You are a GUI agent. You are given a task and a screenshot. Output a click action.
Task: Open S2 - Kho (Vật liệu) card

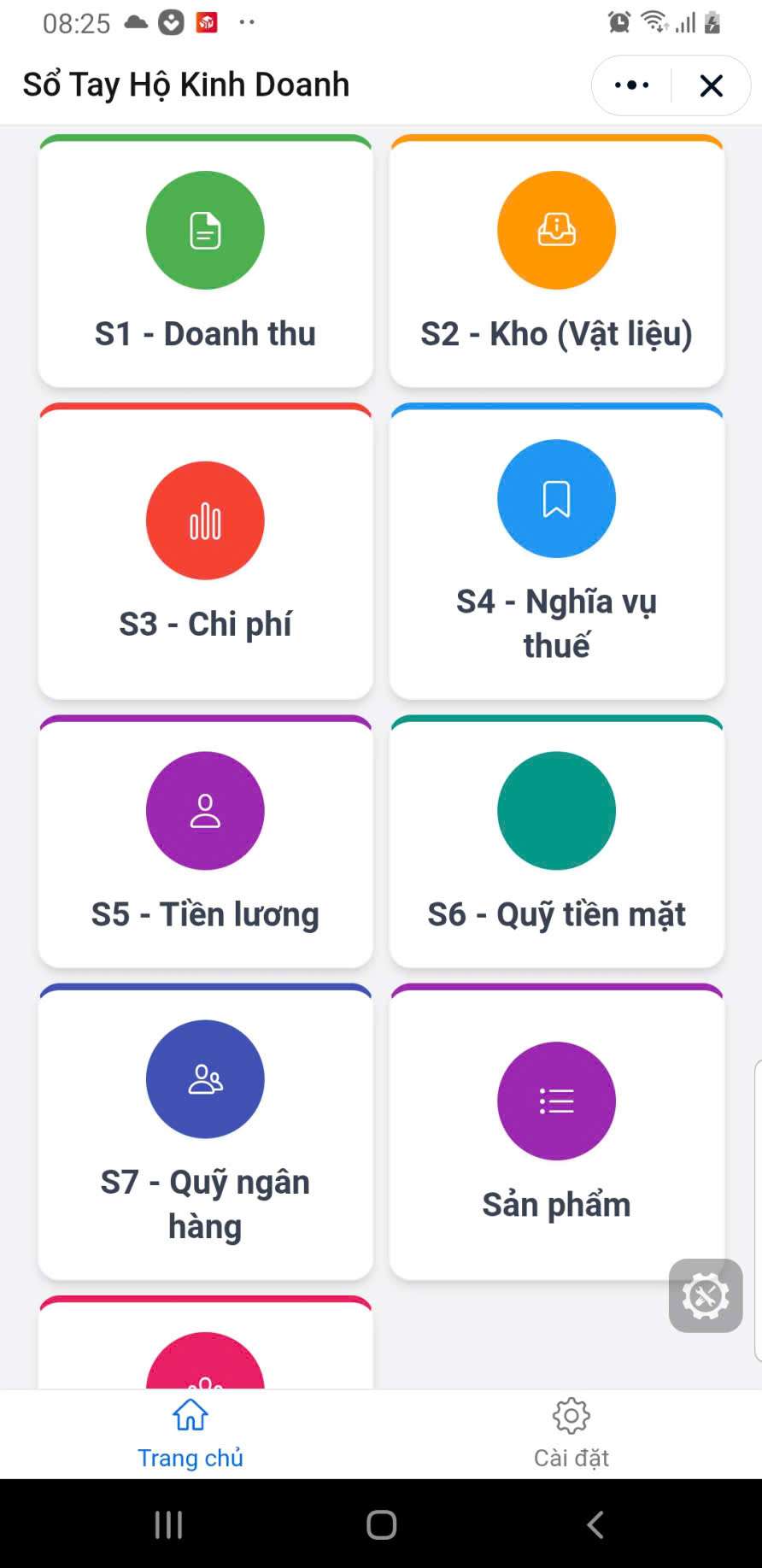tap(556, 261)
